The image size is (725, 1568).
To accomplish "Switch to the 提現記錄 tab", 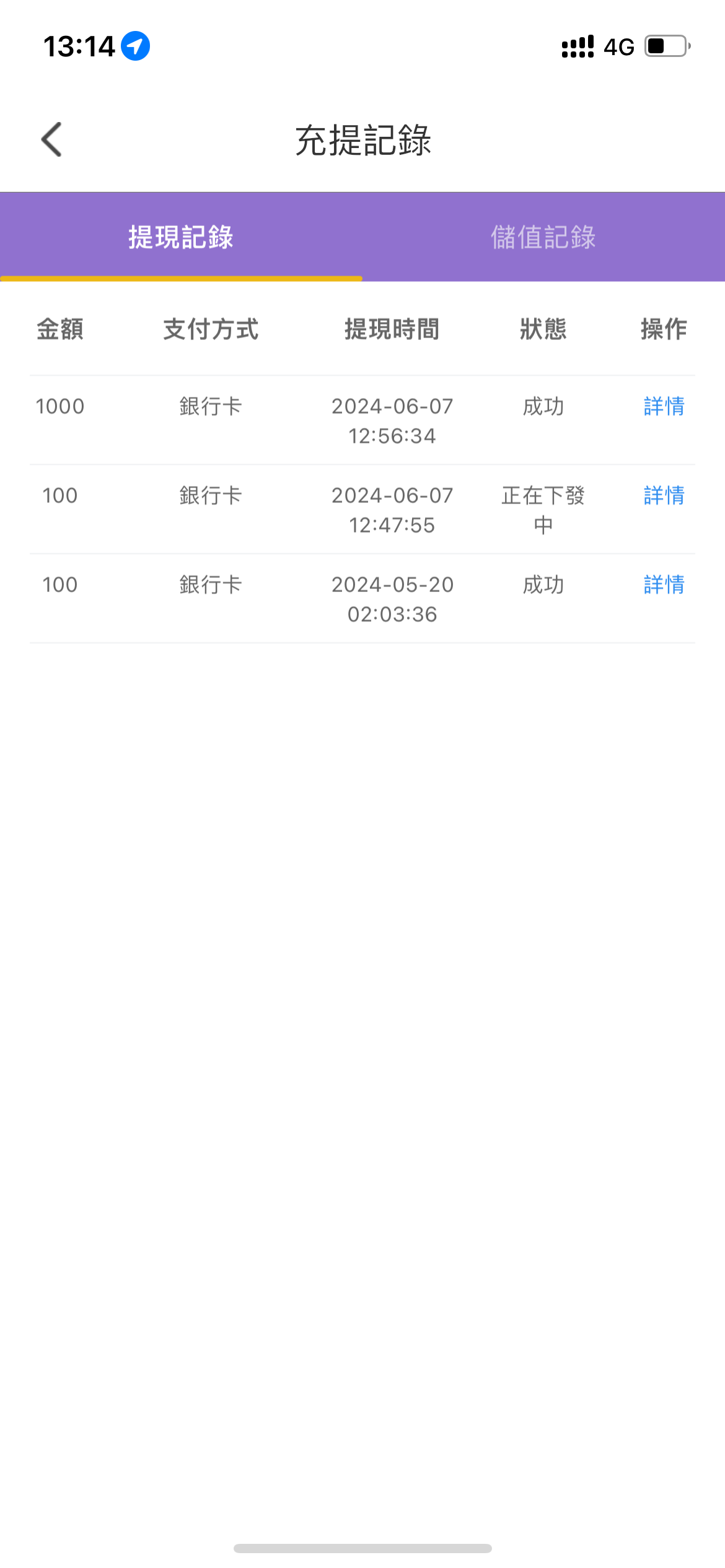I will point(181,237).
